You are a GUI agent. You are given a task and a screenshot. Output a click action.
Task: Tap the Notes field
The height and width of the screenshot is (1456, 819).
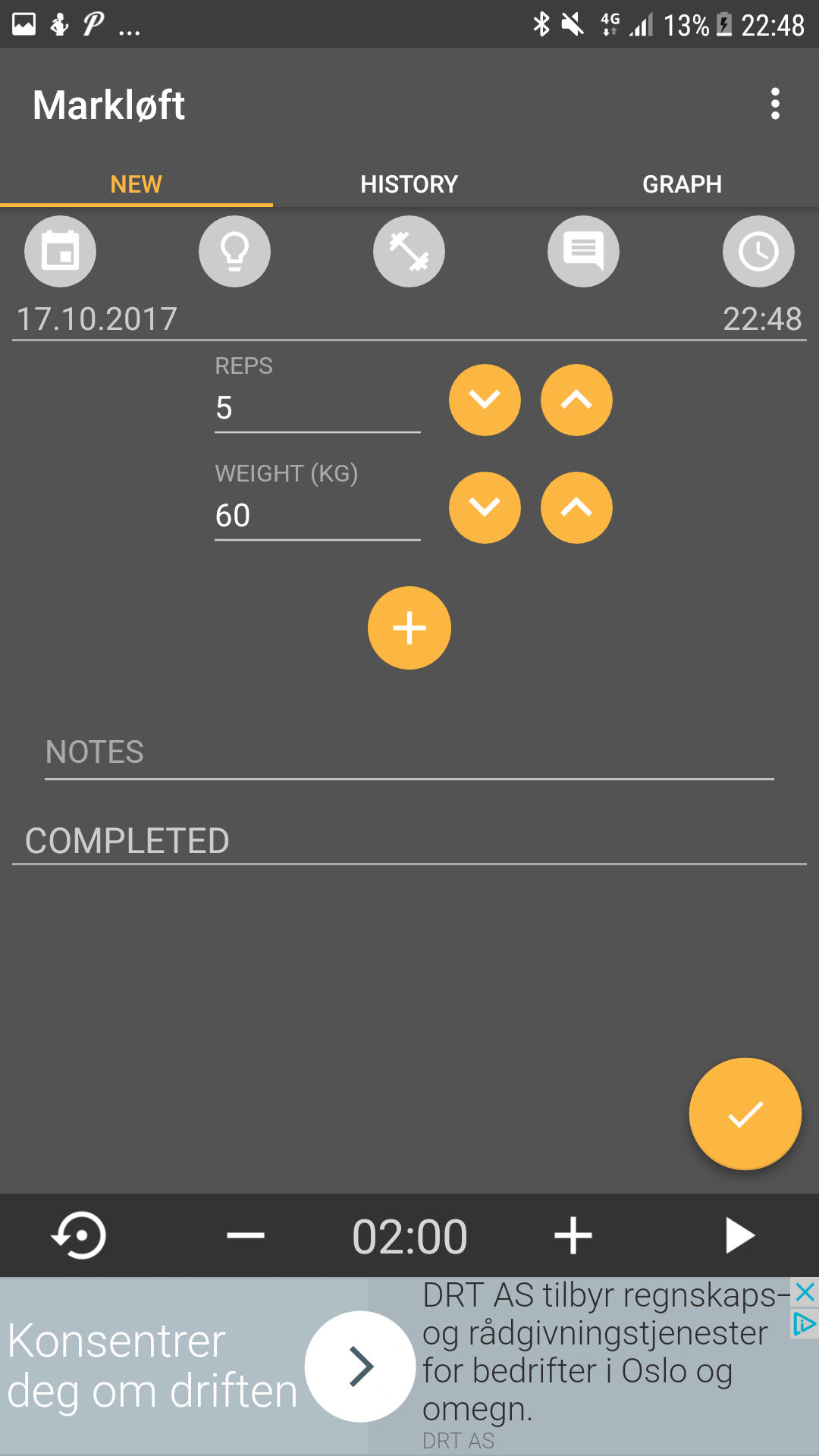click(x=409, y=752)
